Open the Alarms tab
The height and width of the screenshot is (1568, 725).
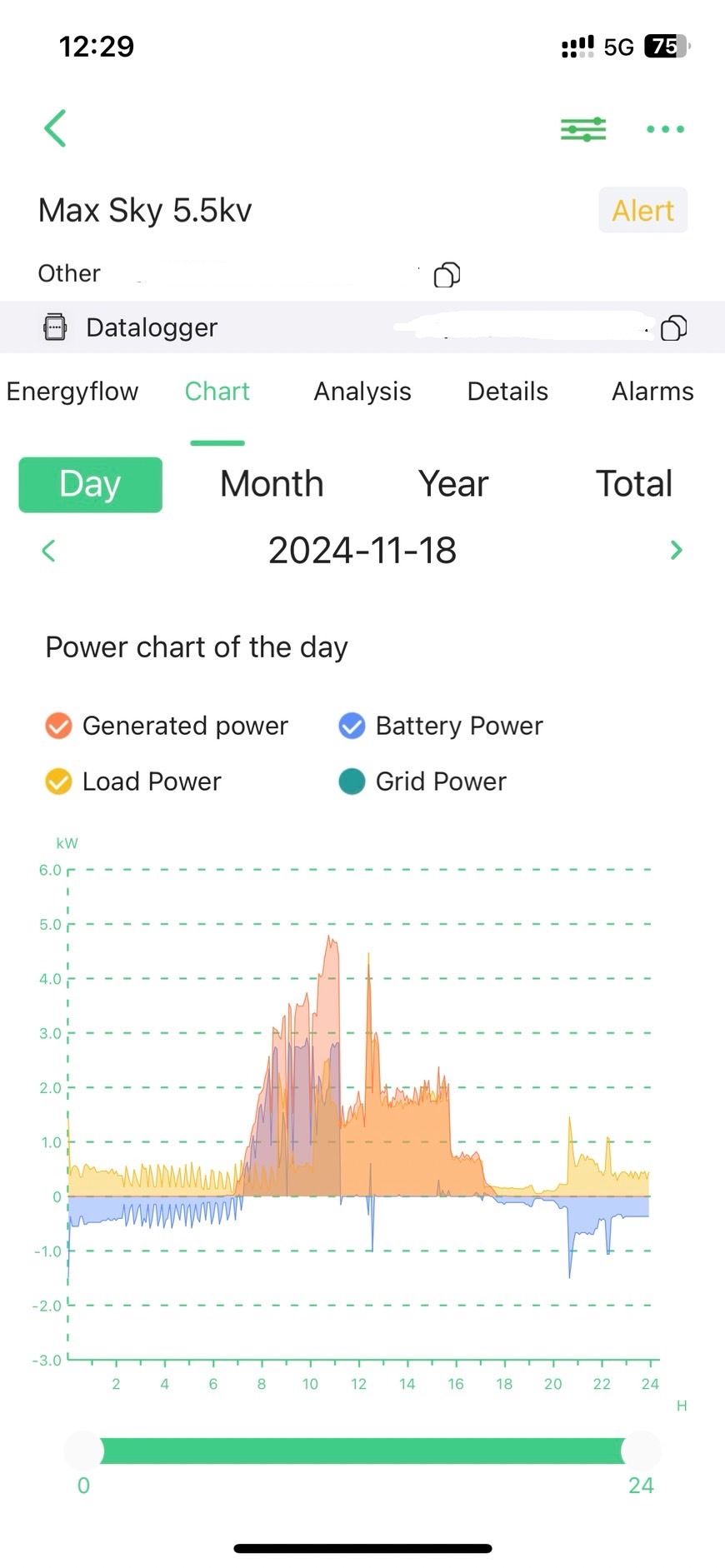tap(652, 392)
